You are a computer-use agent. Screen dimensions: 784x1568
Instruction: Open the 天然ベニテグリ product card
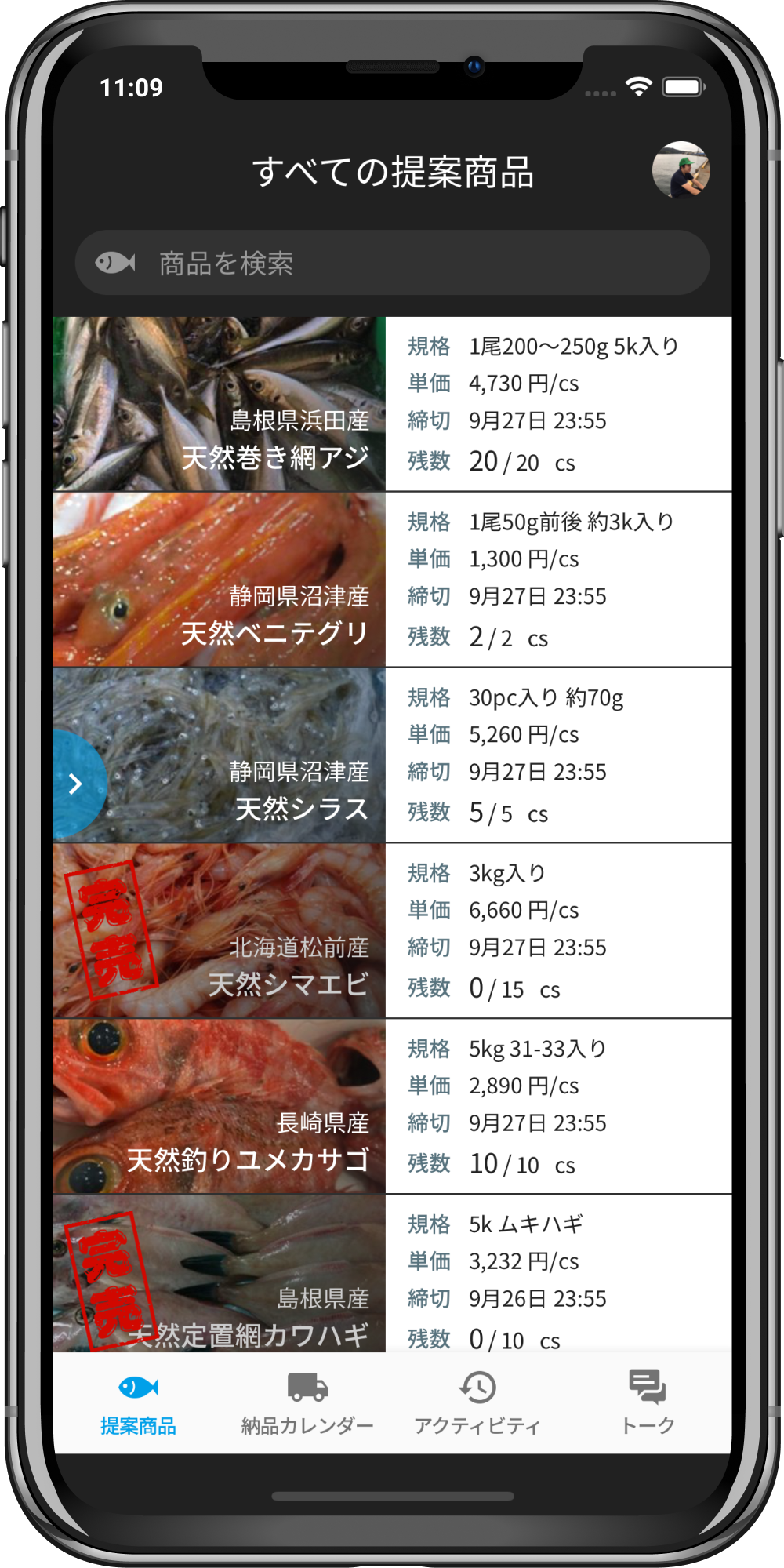tap(392, 580)
